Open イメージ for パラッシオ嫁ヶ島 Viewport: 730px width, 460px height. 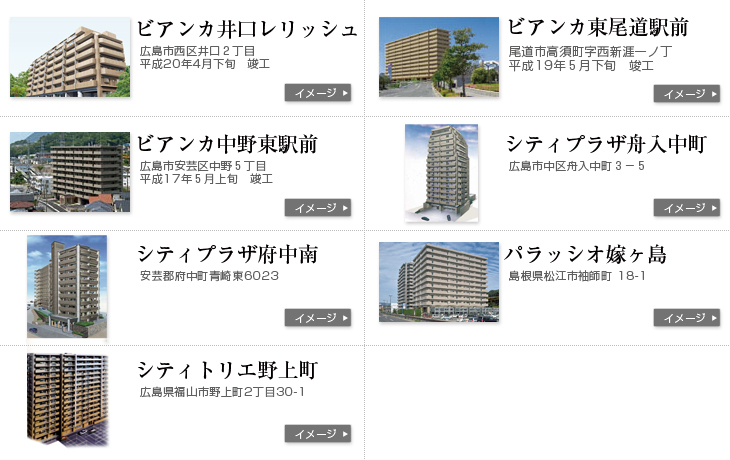(687, 318)
